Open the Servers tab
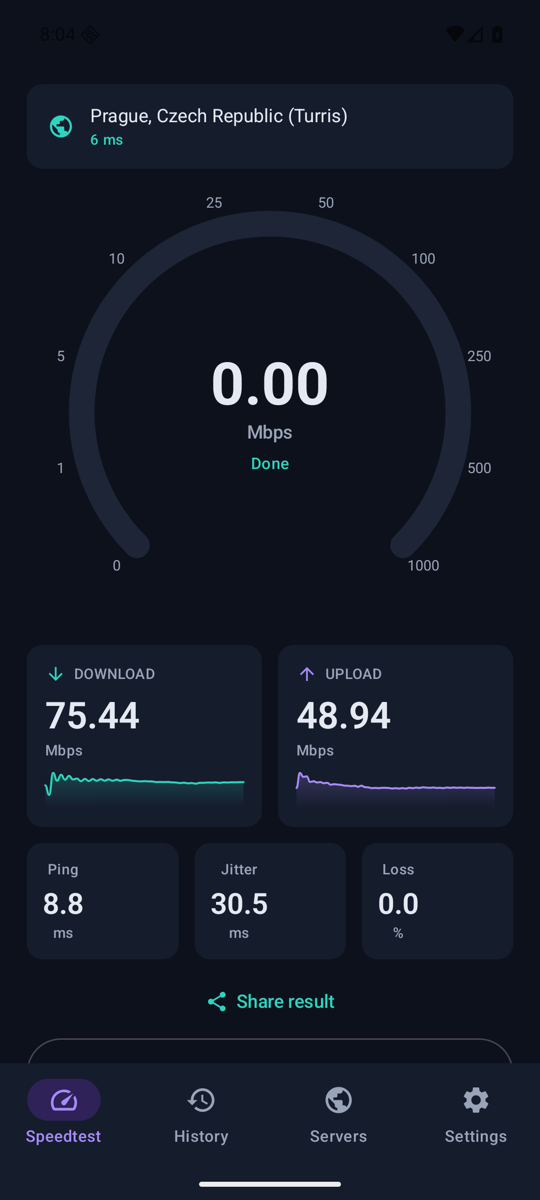The width and height of the screenshot is (540, 1200). click(x=338, y=1115)
